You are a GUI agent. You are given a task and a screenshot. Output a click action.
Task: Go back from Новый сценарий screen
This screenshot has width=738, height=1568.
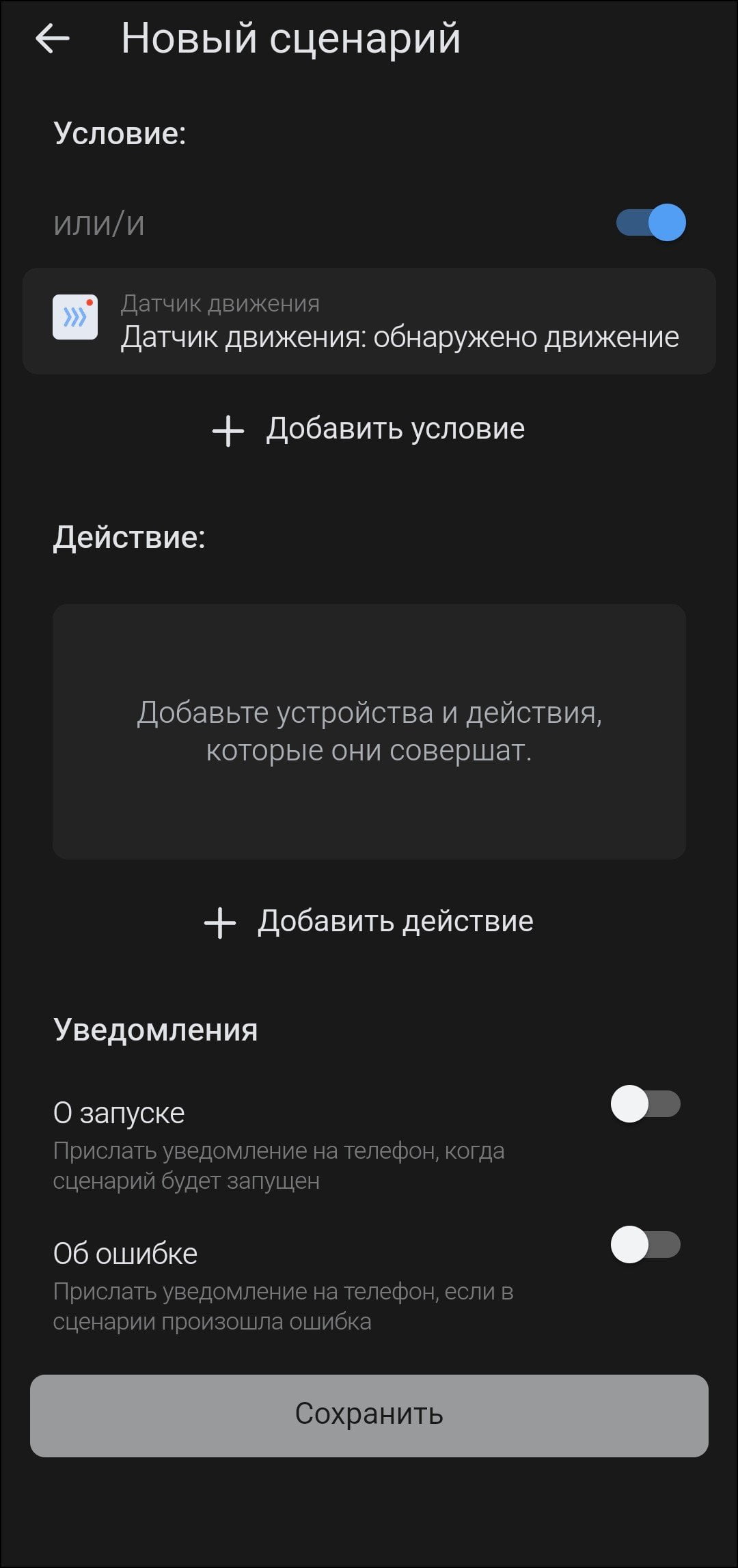click(53, 38)
